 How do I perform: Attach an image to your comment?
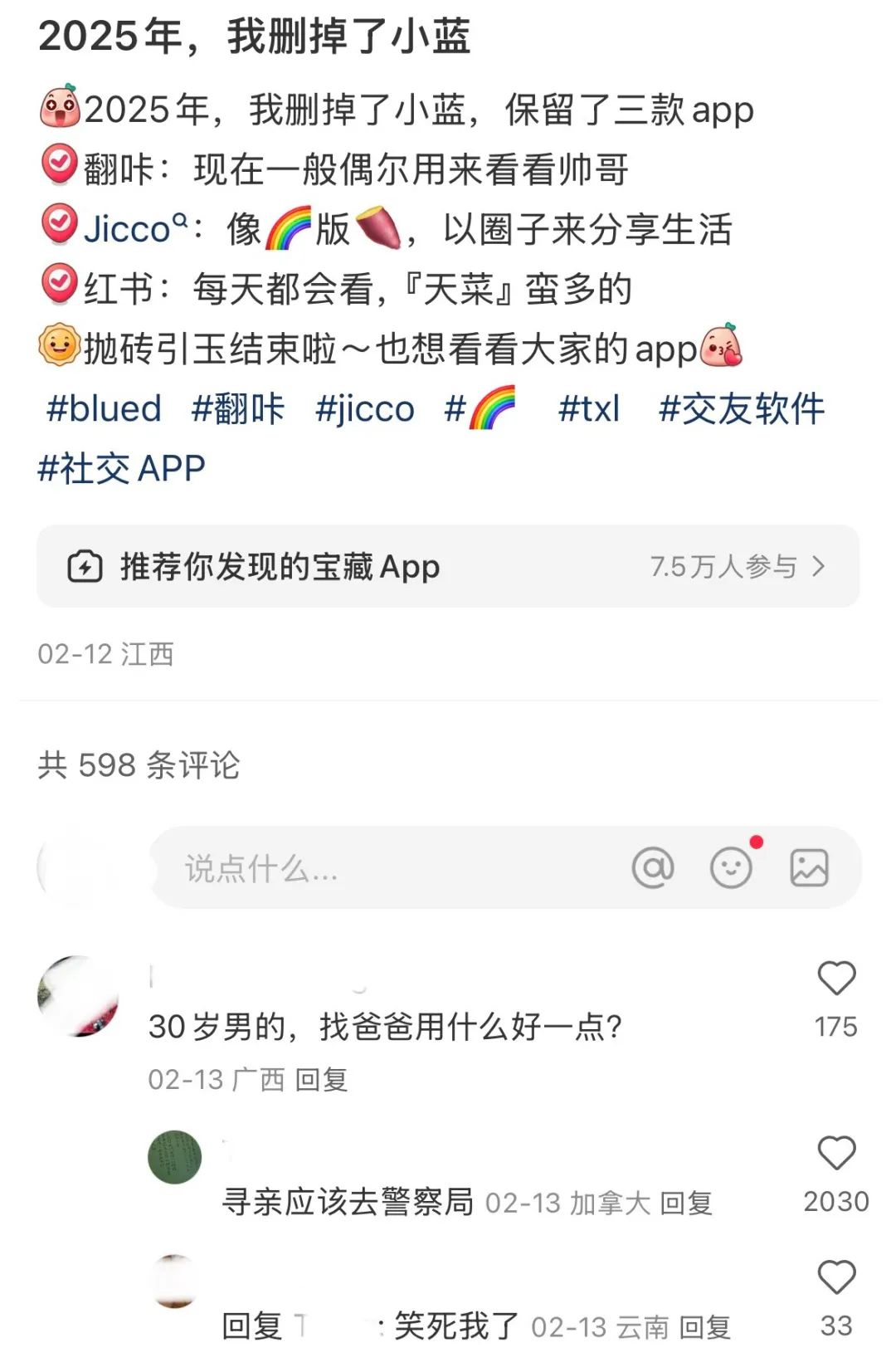pyautogui.click(x=809, y=868)
